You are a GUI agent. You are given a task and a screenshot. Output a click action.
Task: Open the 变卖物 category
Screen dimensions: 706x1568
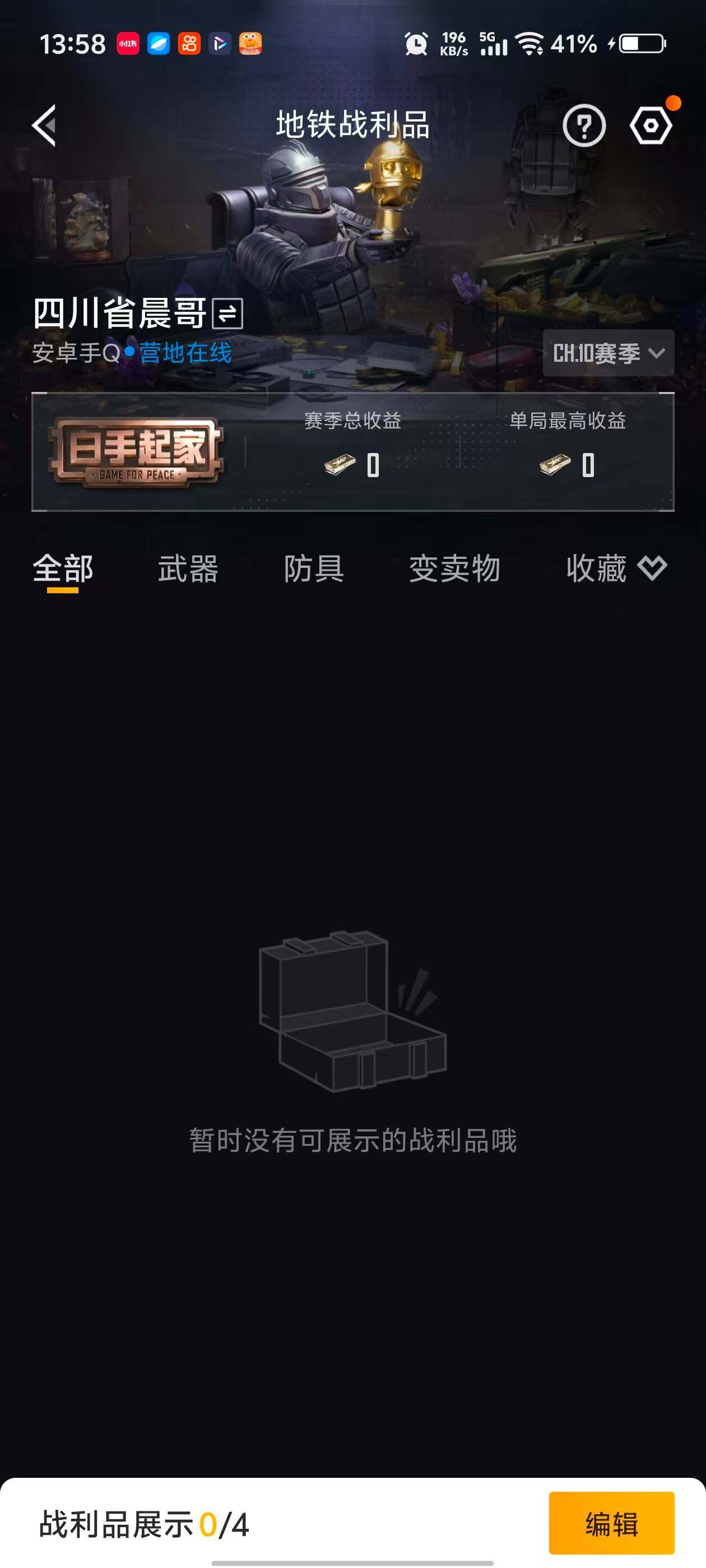(456, 568)
